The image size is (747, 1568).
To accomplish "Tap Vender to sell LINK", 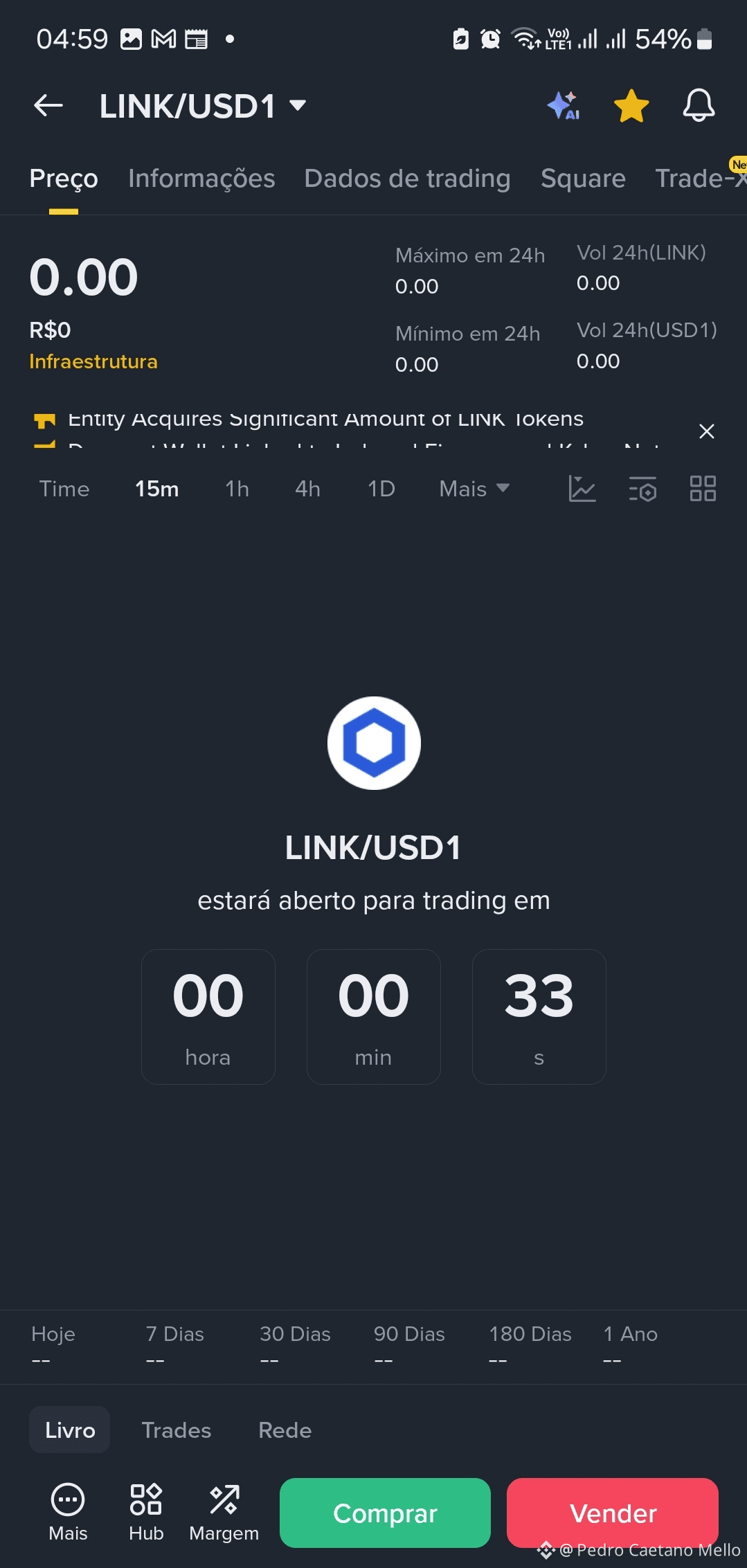I will click(x=612, y=1513).
